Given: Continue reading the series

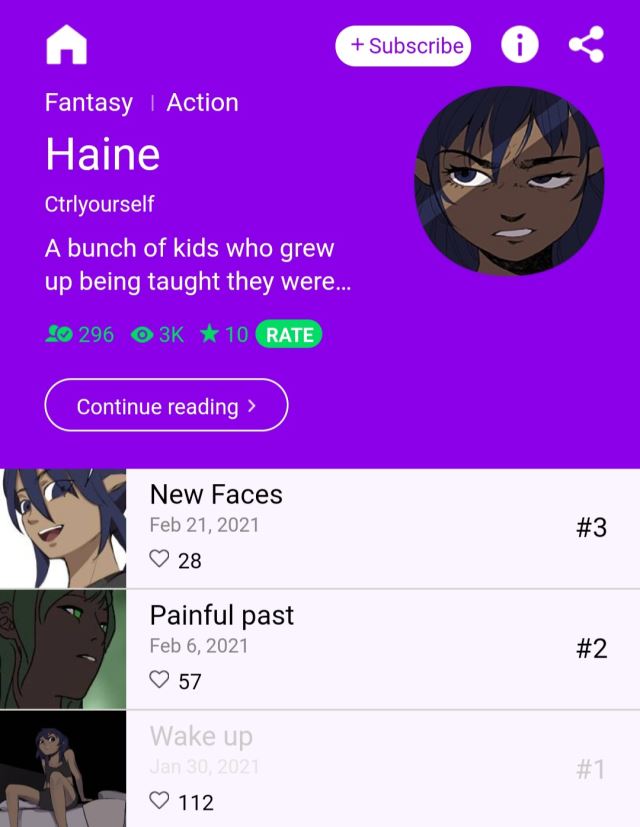Looking at the screenshot, I should point(166,406).
